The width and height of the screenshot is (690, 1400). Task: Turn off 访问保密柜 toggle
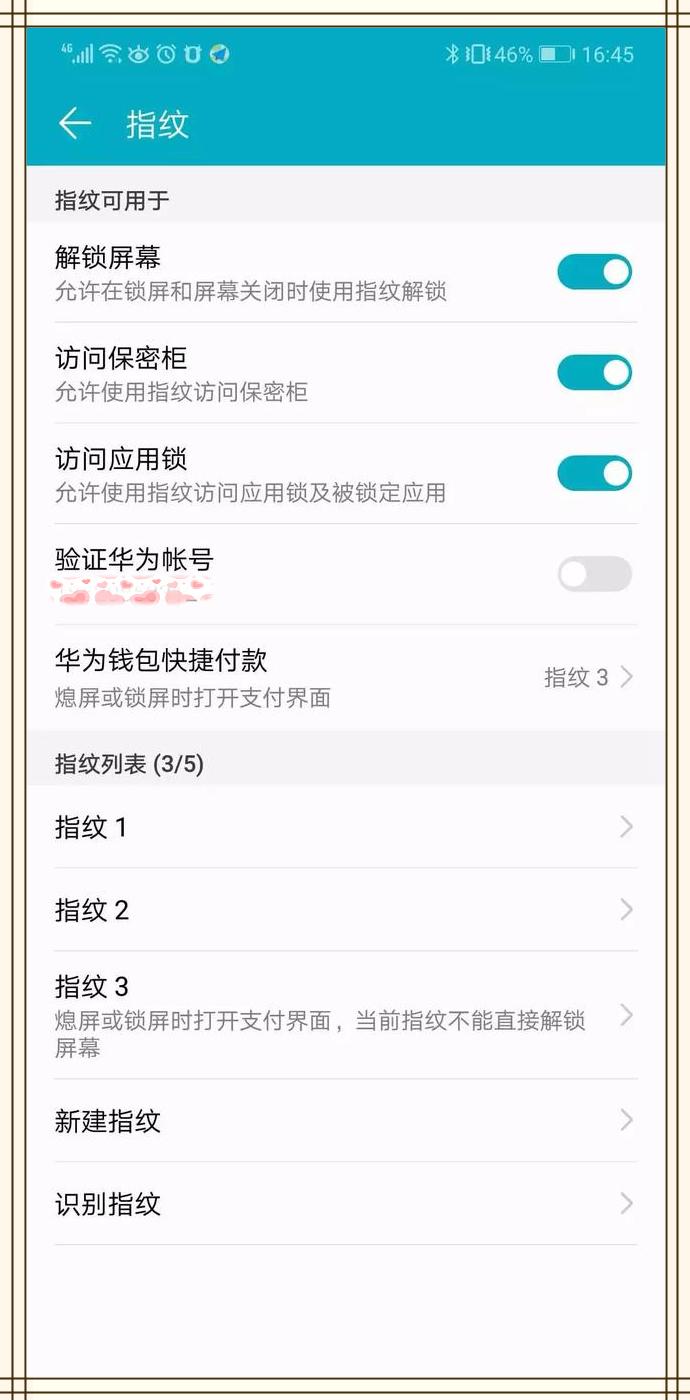pos(594,373)
